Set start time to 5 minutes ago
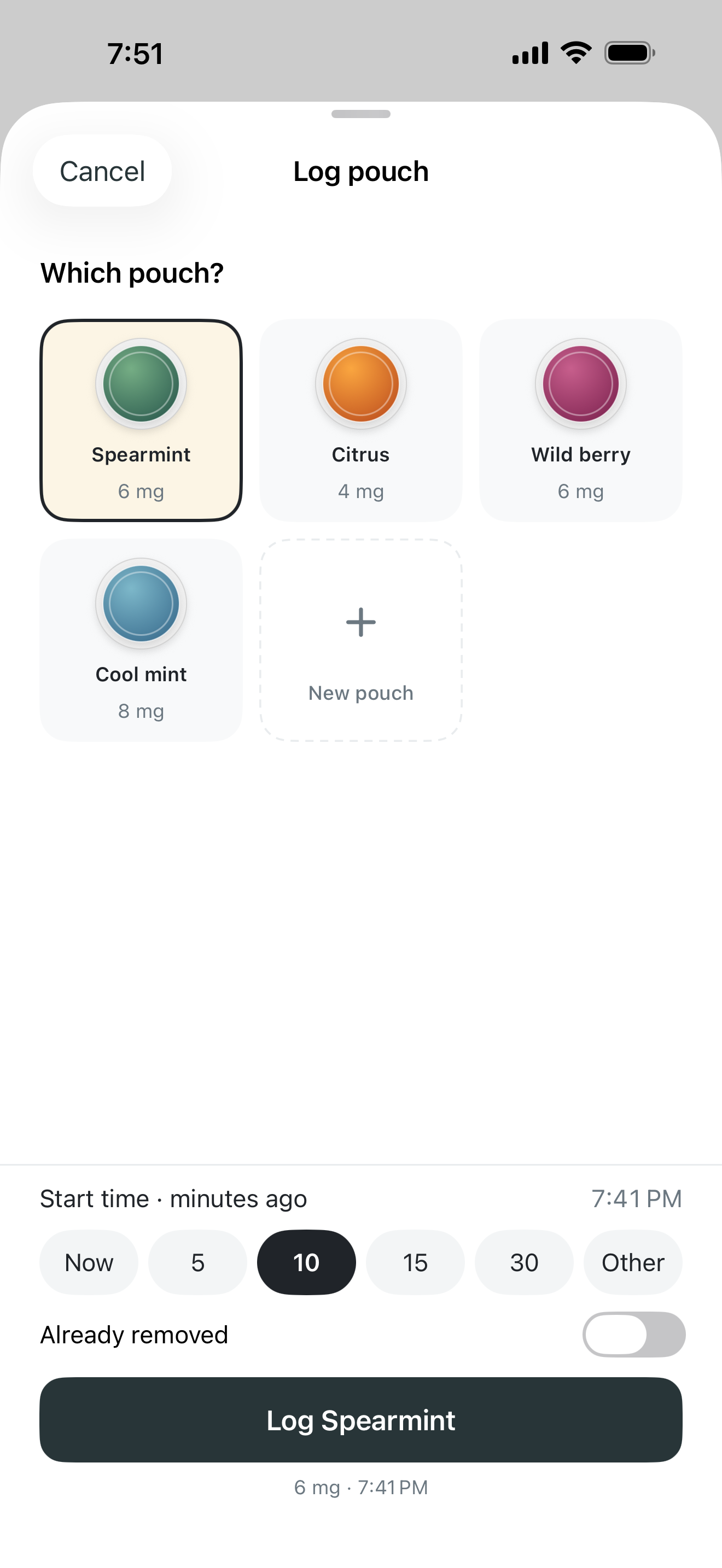The image size is (722, 1568). pos(198,1262)
